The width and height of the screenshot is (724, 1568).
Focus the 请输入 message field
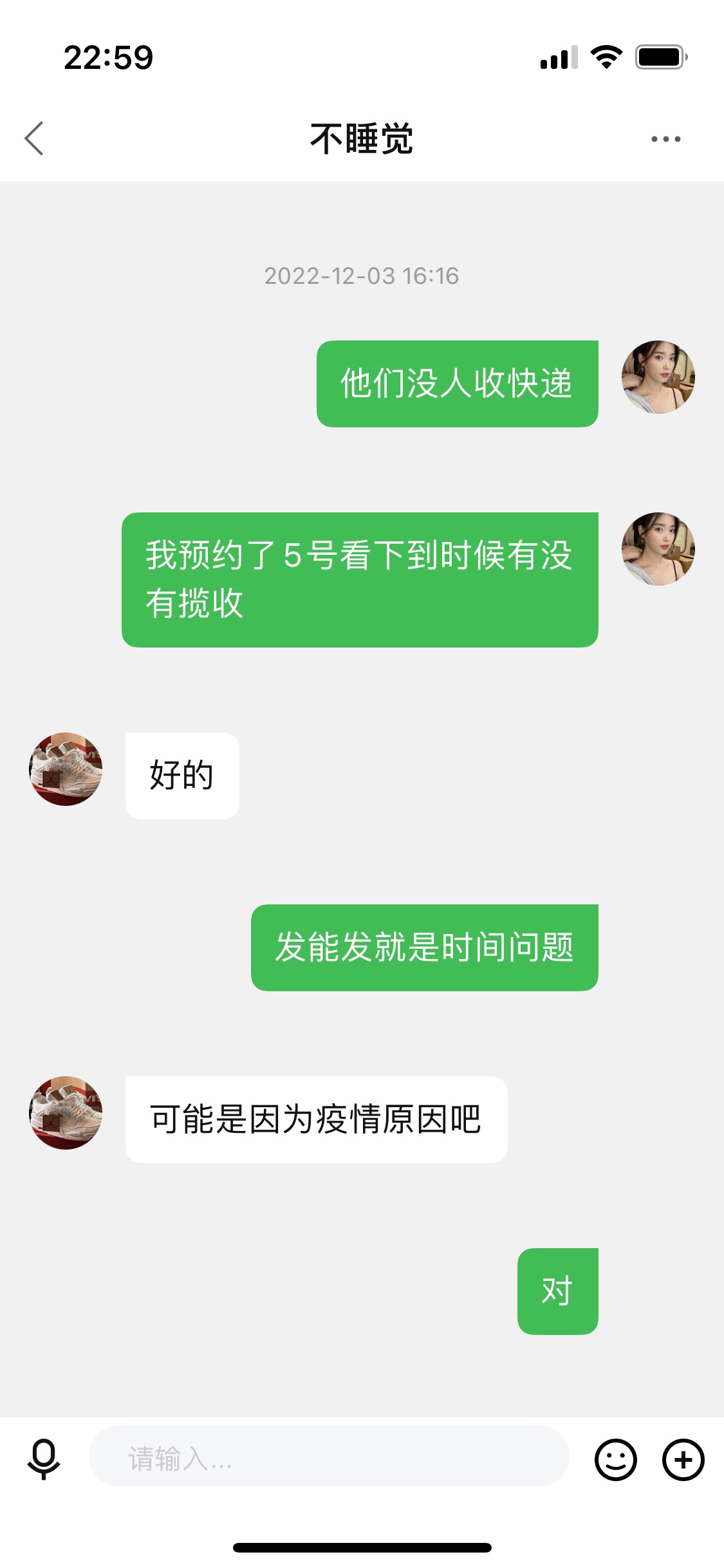[x=329, y=1456]
